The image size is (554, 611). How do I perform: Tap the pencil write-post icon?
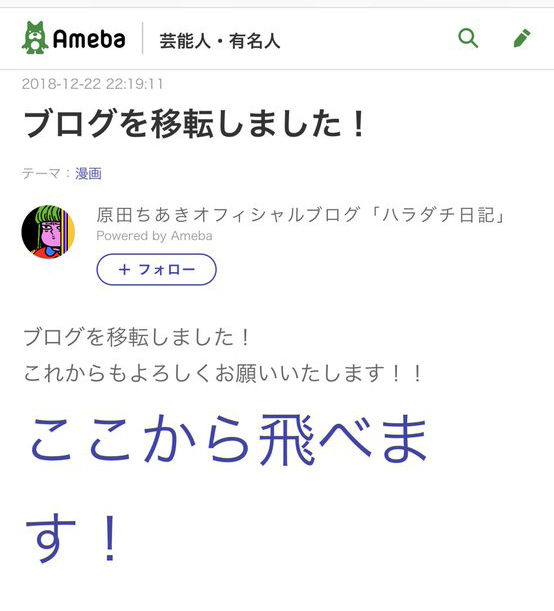point(522,38)
